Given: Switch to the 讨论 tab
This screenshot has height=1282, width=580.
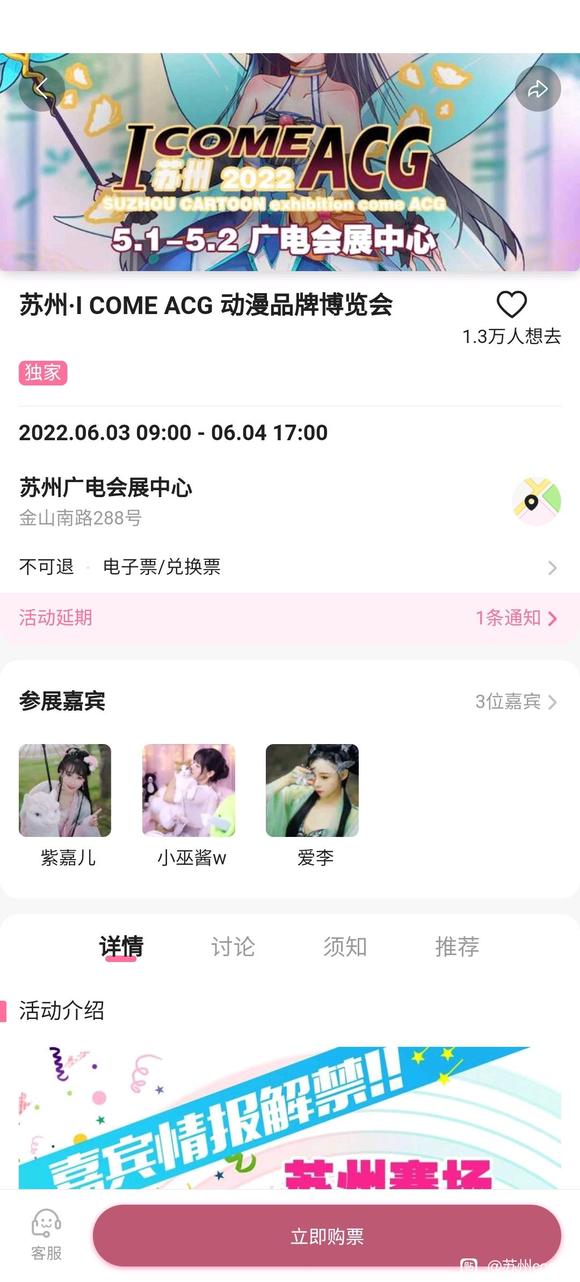Looking at the screenshot, I should pos(233,947).
